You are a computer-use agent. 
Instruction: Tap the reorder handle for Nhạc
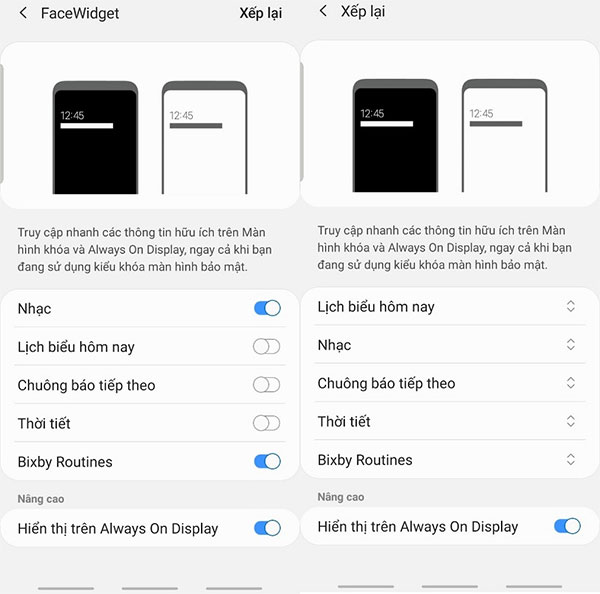[570, 344]
